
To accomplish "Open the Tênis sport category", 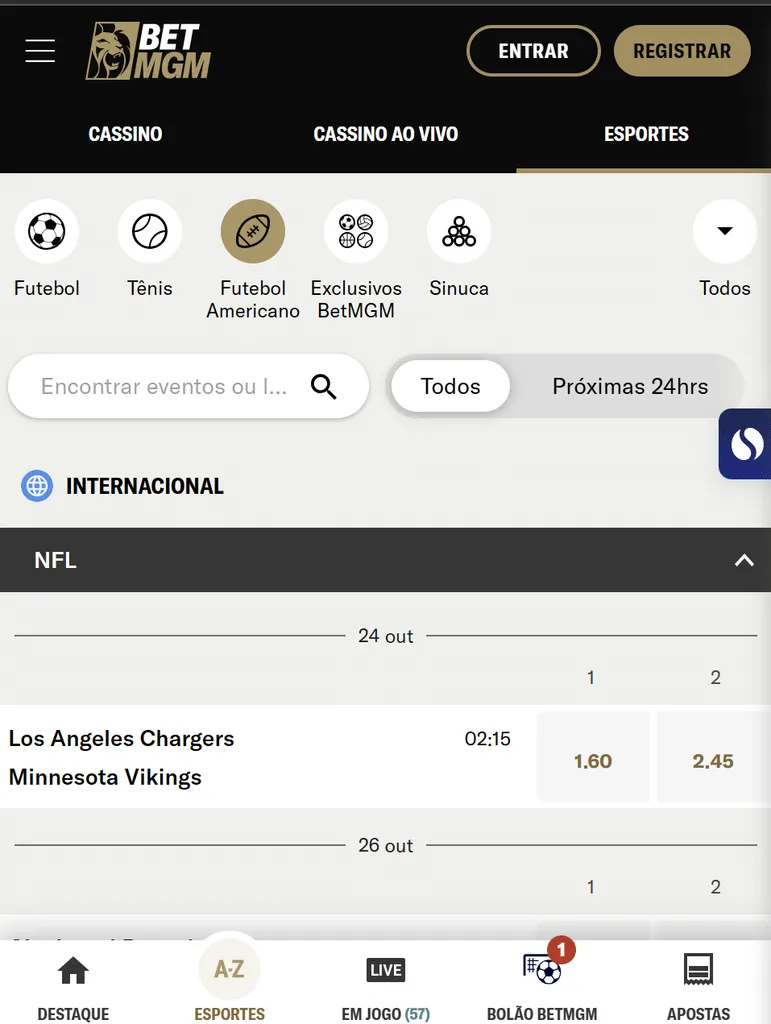I will click(x=149, y=230).
